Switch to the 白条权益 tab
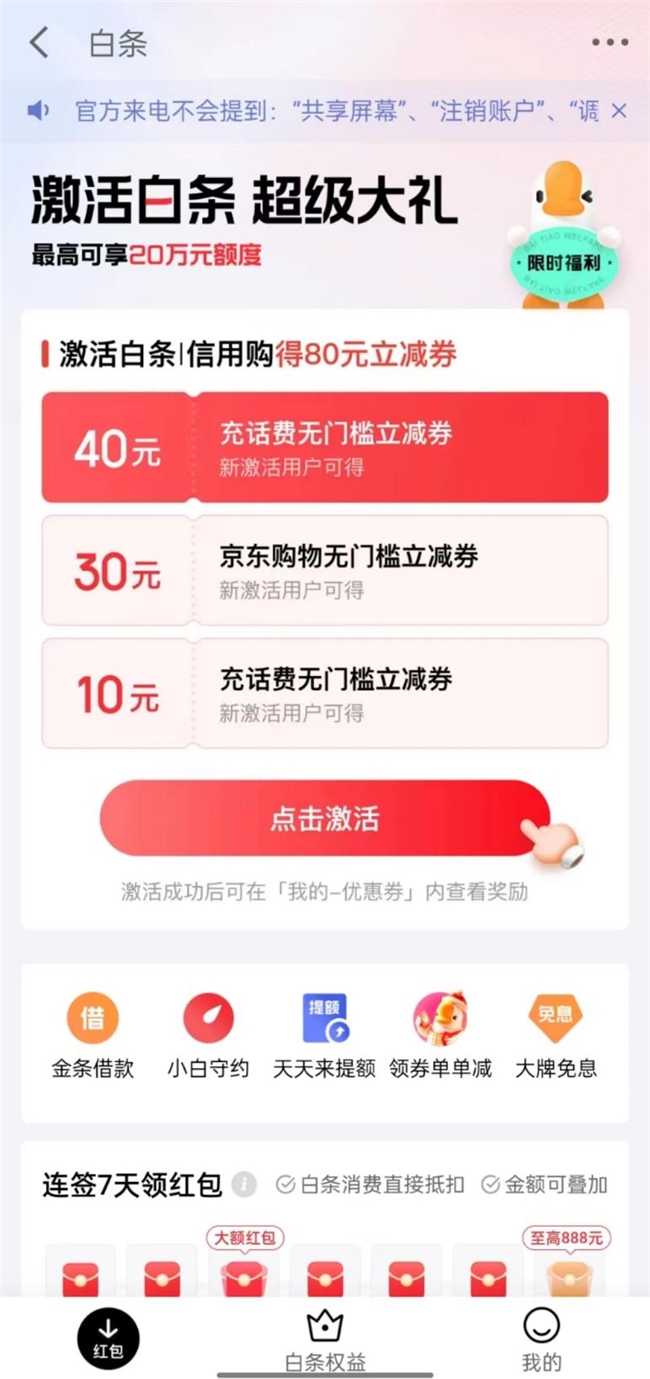650x1379 pixels. [325, 1341]
